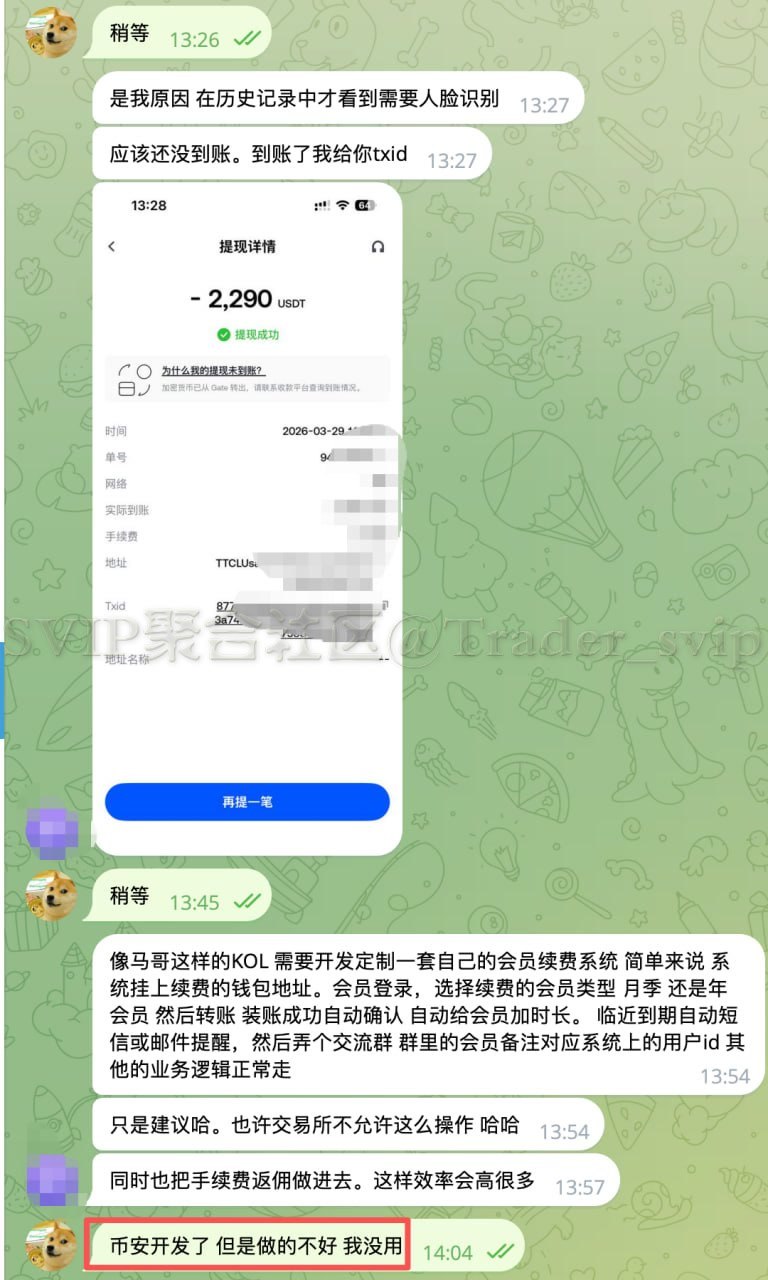Open the Shiba Inu avatar beside 稍等 13:45
The height and width of the screenshot is (1280, 768).
(51, 895)
